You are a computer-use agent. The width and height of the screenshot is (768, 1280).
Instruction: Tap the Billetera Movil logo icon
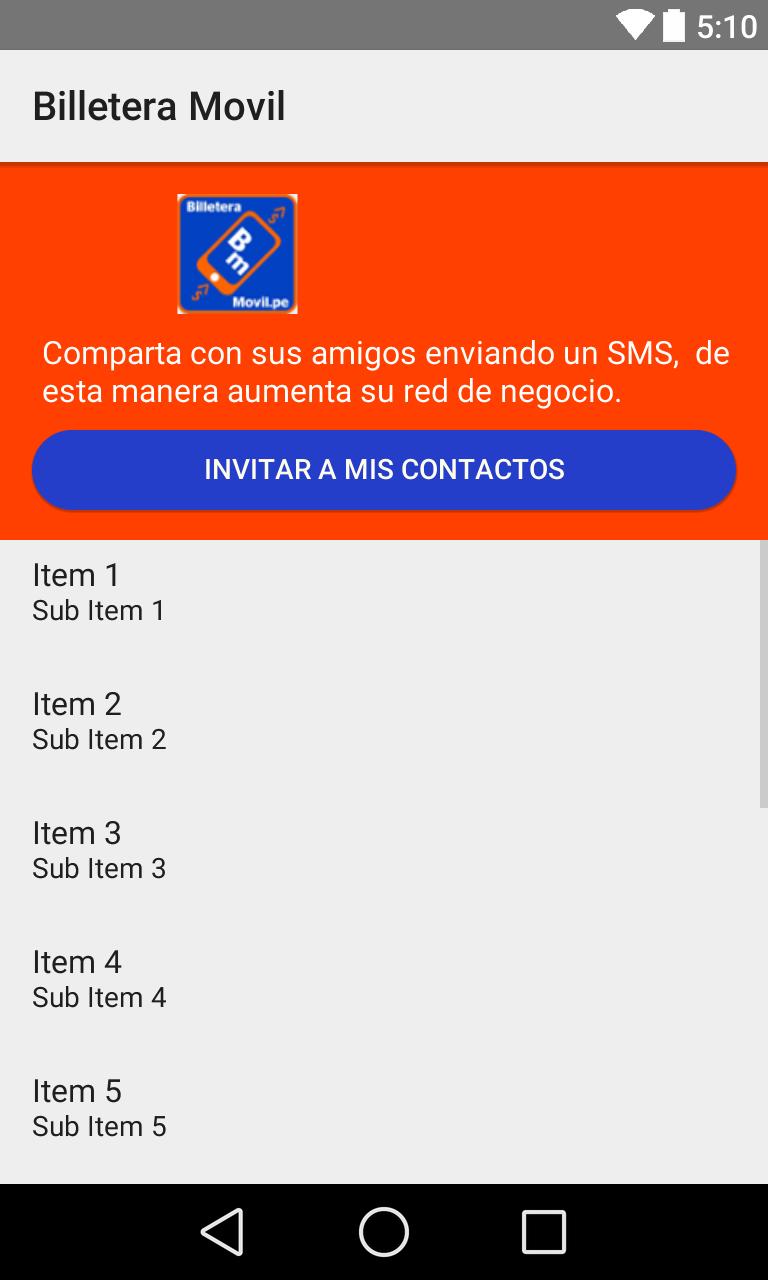point(237,253)
